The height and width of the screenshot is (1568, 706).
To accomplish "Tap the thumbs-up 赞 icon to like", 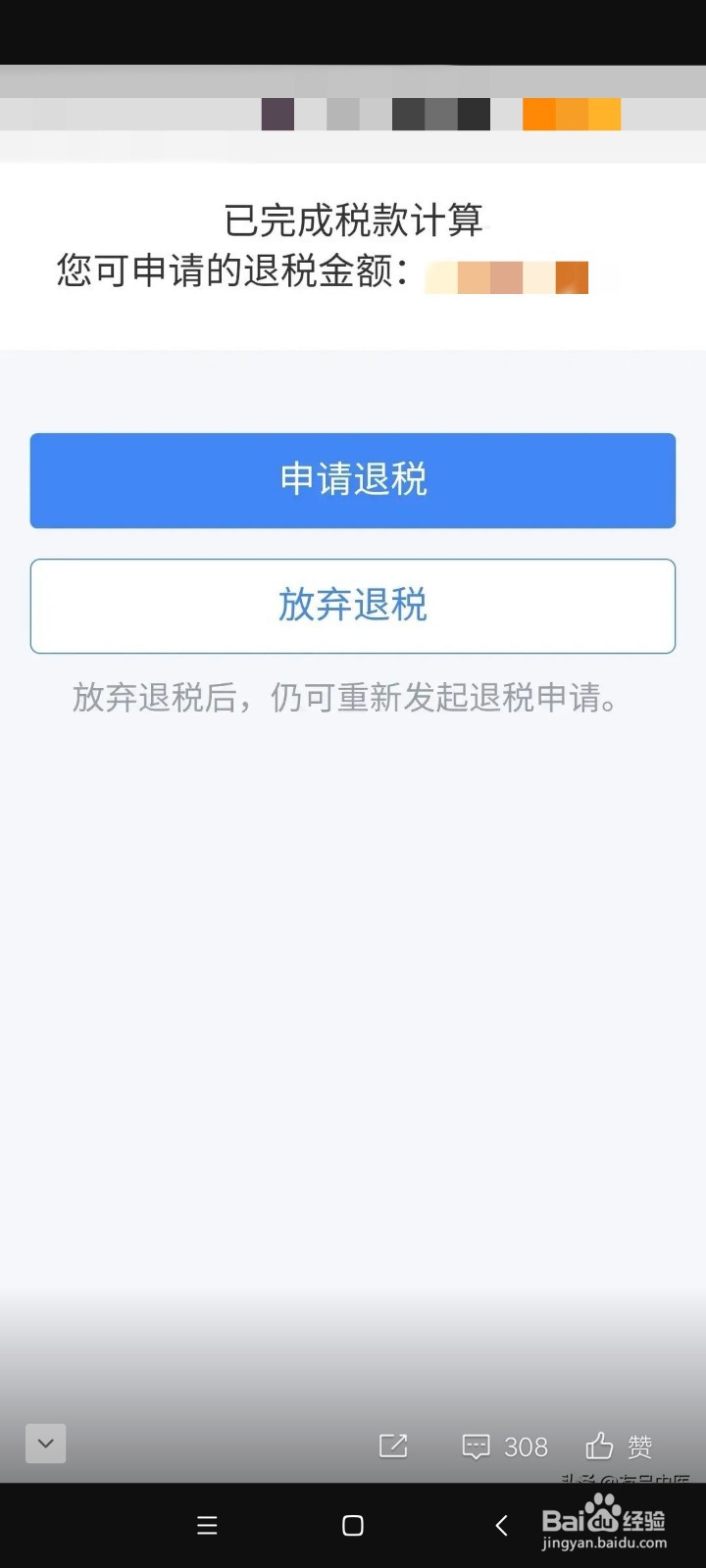I will click(599, 1444).
